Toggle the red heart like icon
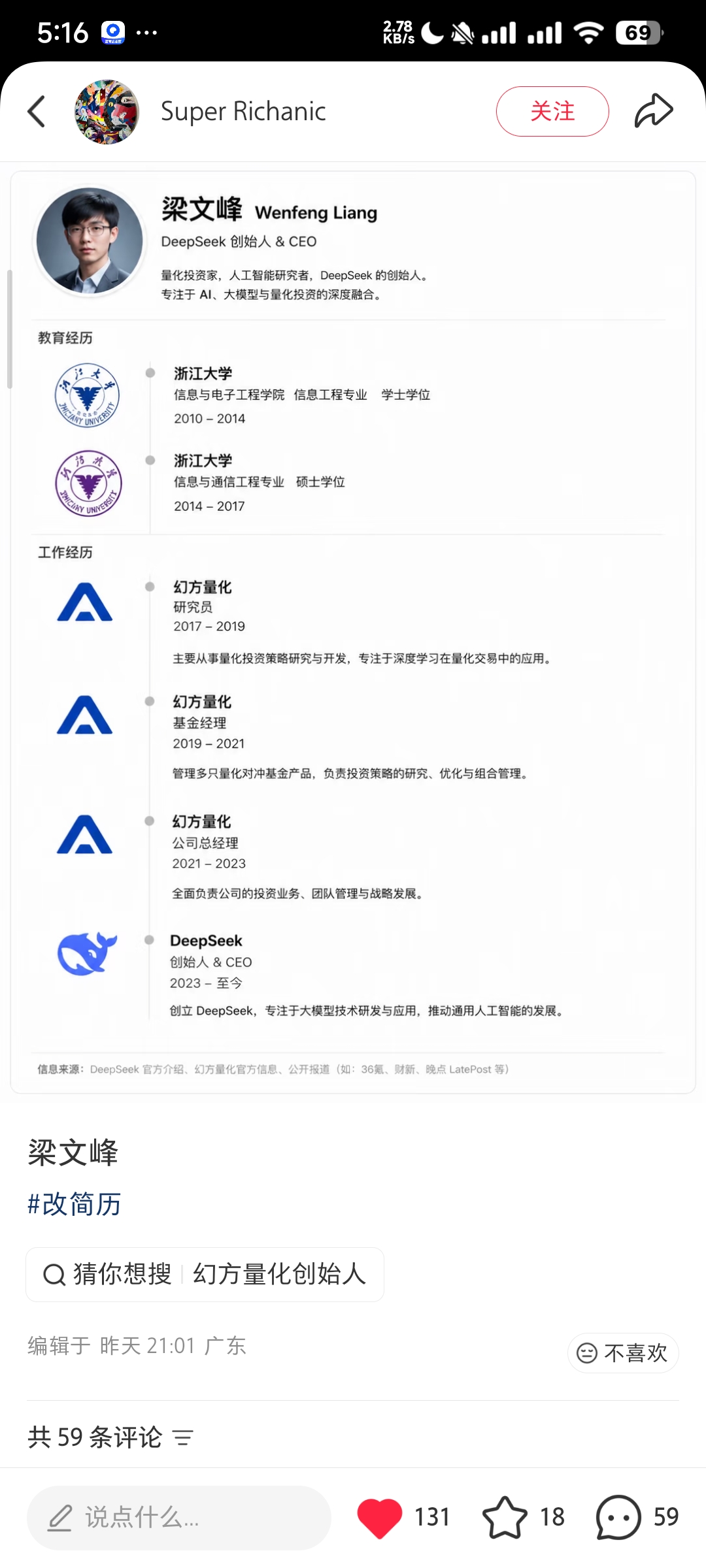The width and height of the screenshot is (706, 1568). click(x=379, y=1517)
